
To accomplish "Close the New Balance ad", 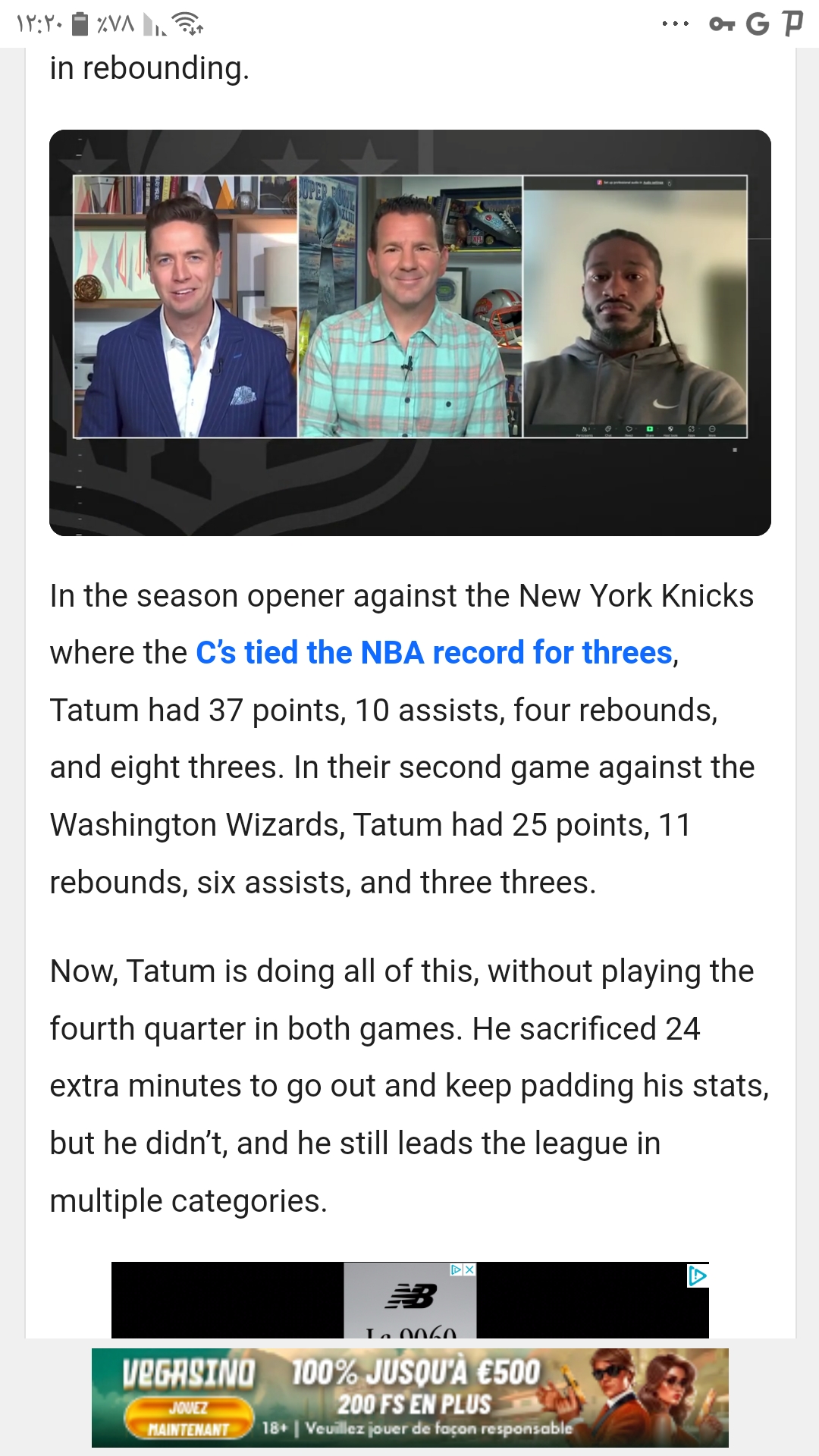I will 469,1269.
